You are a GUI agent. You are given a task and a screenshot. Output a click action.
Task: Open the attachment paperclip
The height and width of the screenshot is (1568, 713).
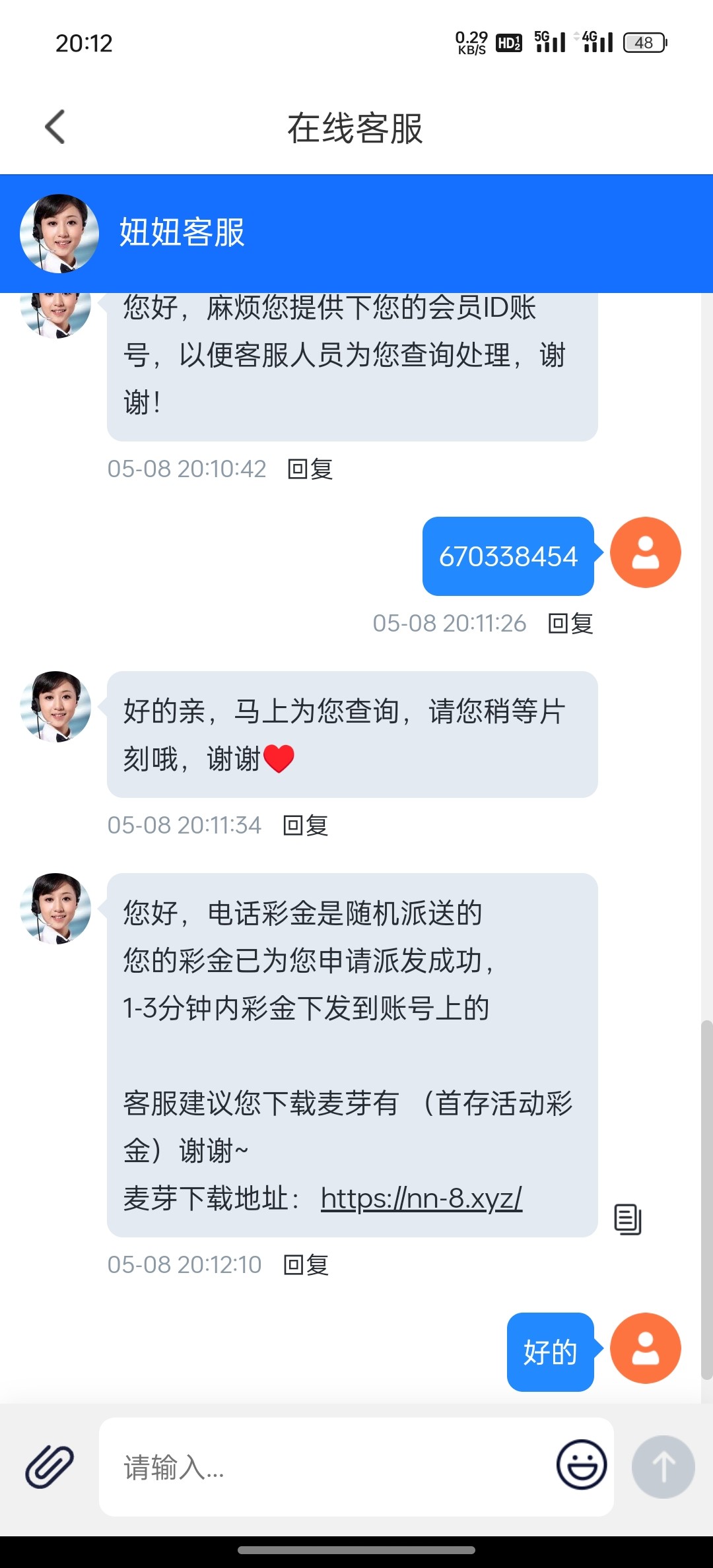(50, 1466)
